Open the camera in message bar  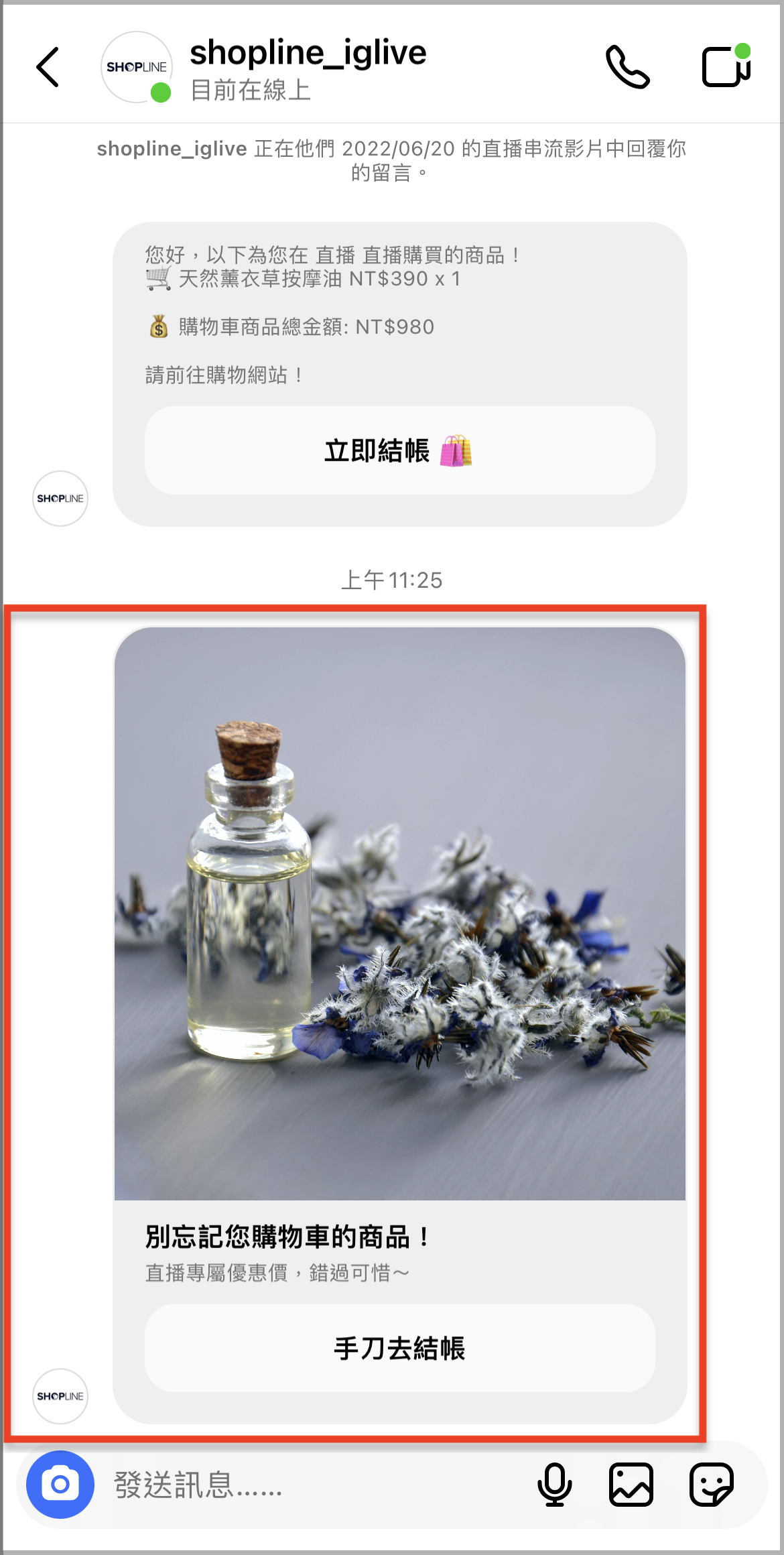[x=60, y=1485]
